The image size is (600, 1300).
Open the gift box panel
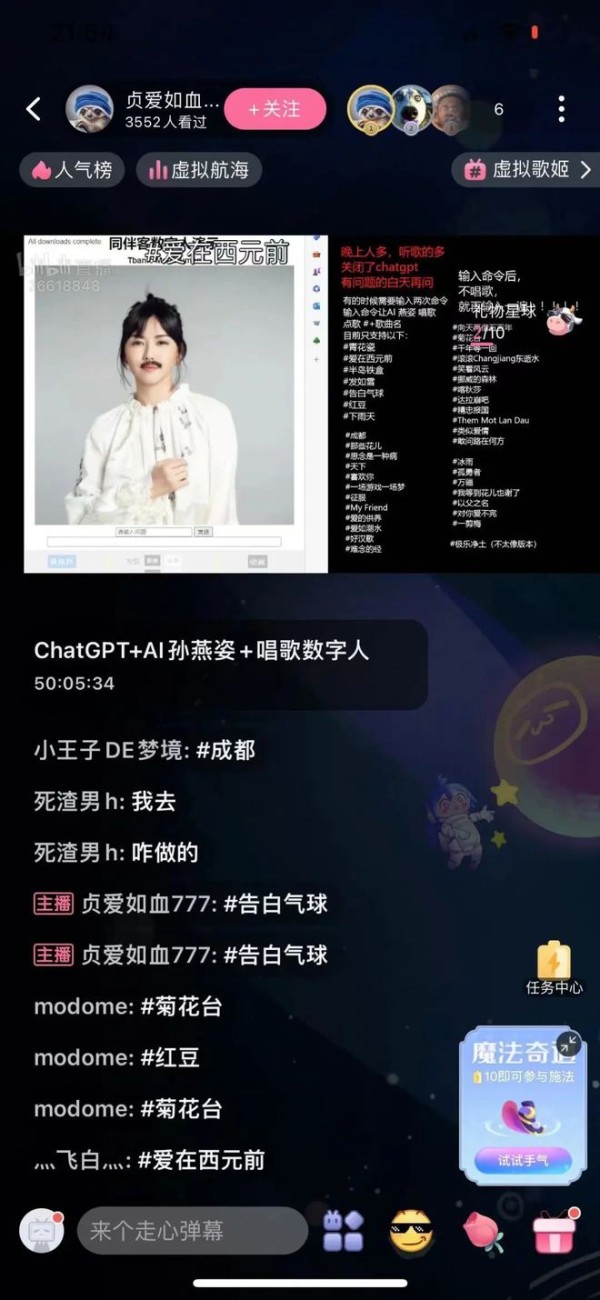[x=555, y=1231]
